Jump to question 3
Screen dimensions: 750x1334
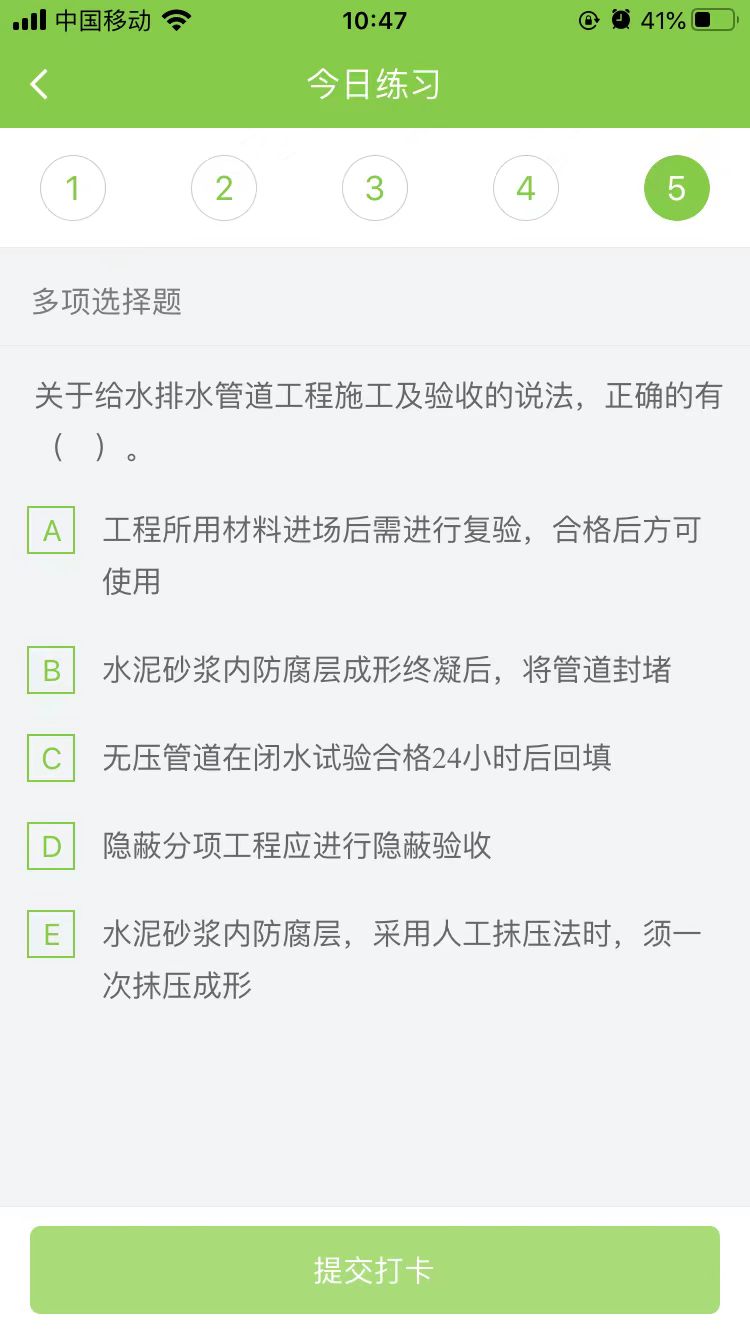tap(375, 188)
